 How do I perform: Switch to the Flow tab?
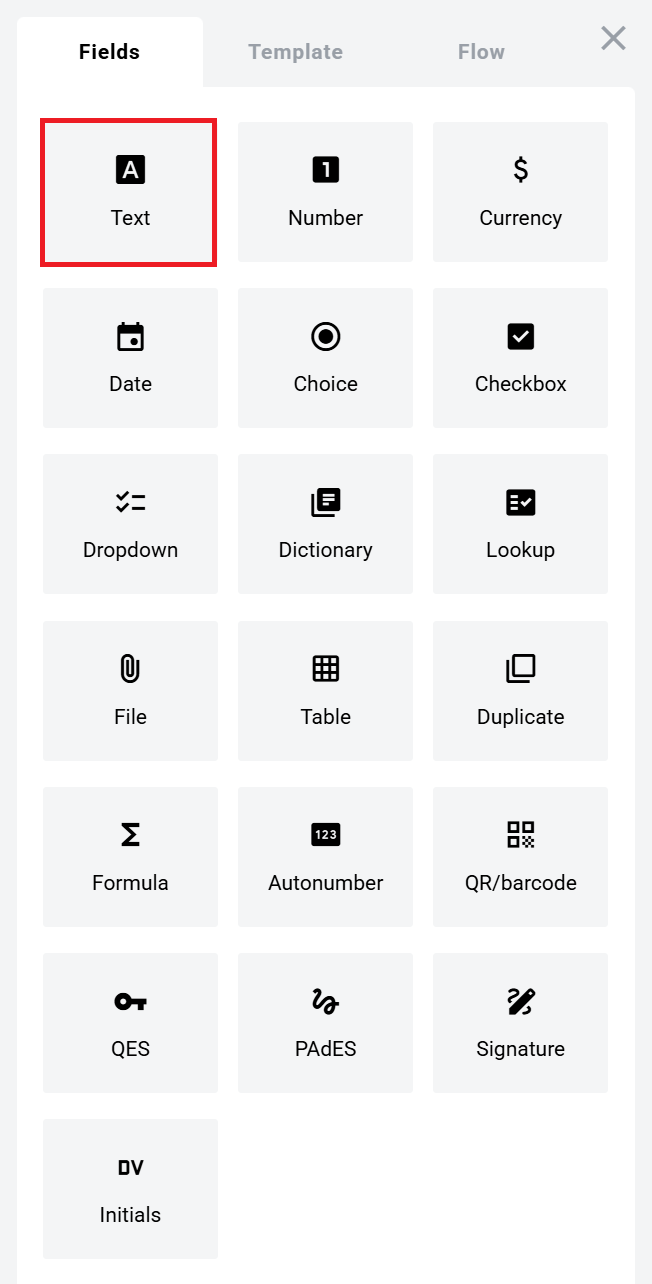coord(481,52)
